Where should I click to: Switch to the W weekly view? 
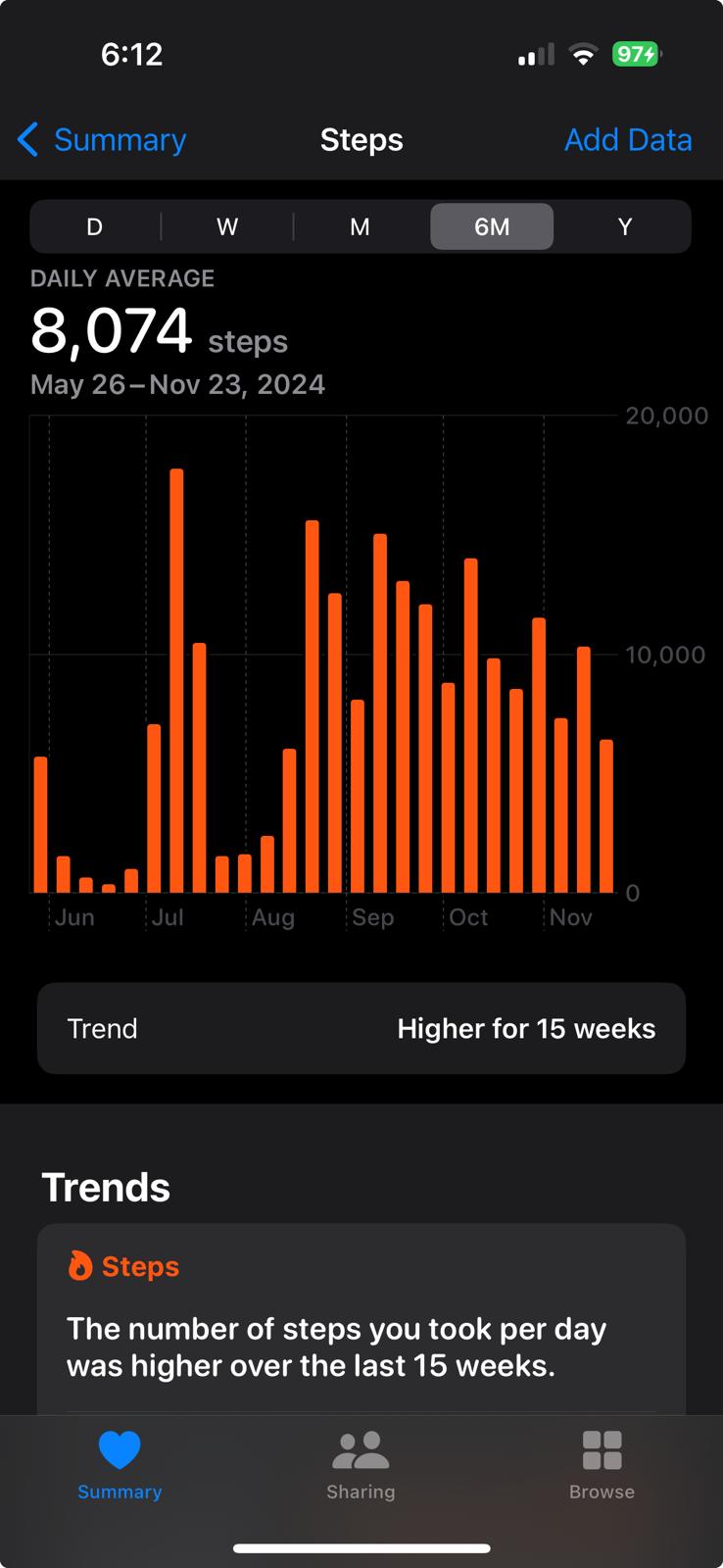click(226, 226)
